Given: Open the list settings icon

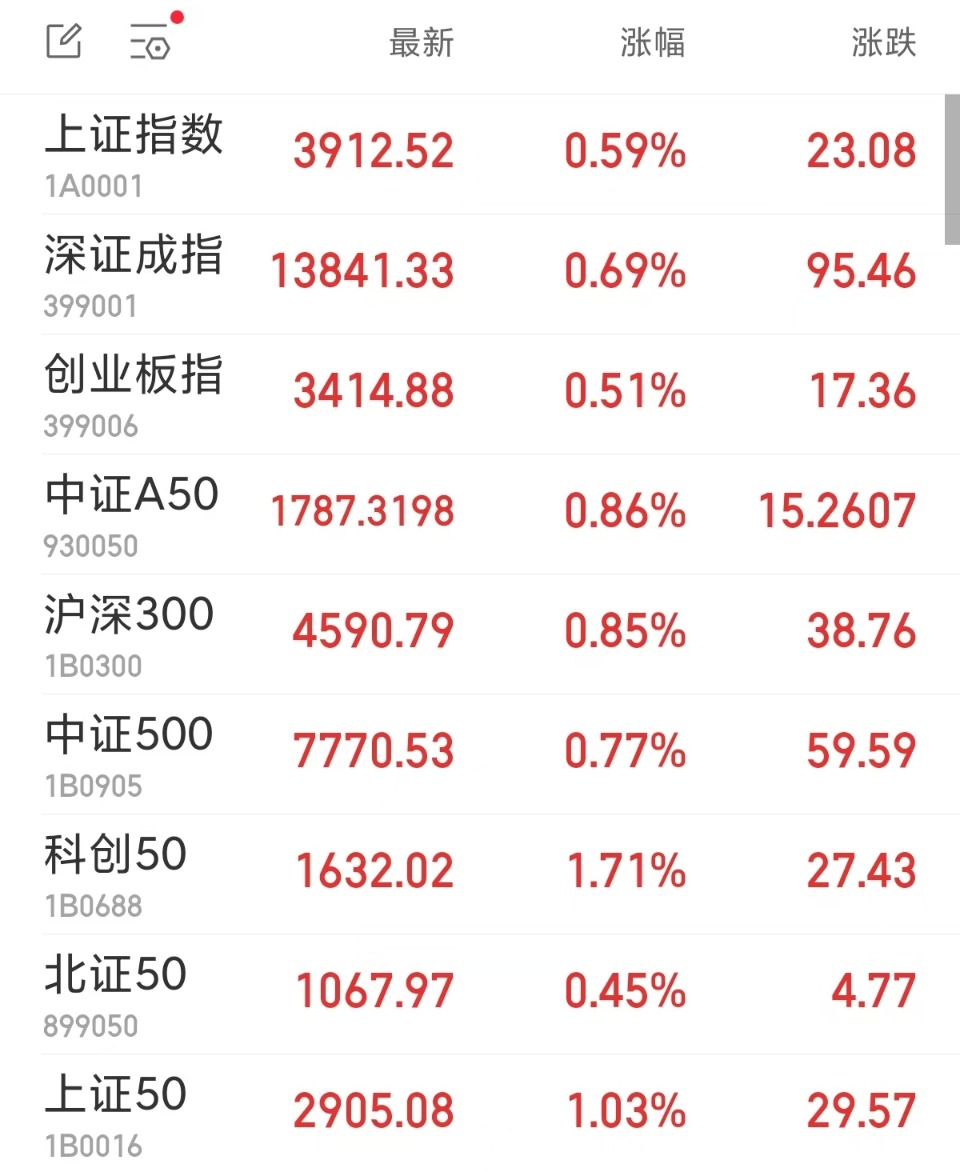Looking at the screenshot, I should (150, 41).
